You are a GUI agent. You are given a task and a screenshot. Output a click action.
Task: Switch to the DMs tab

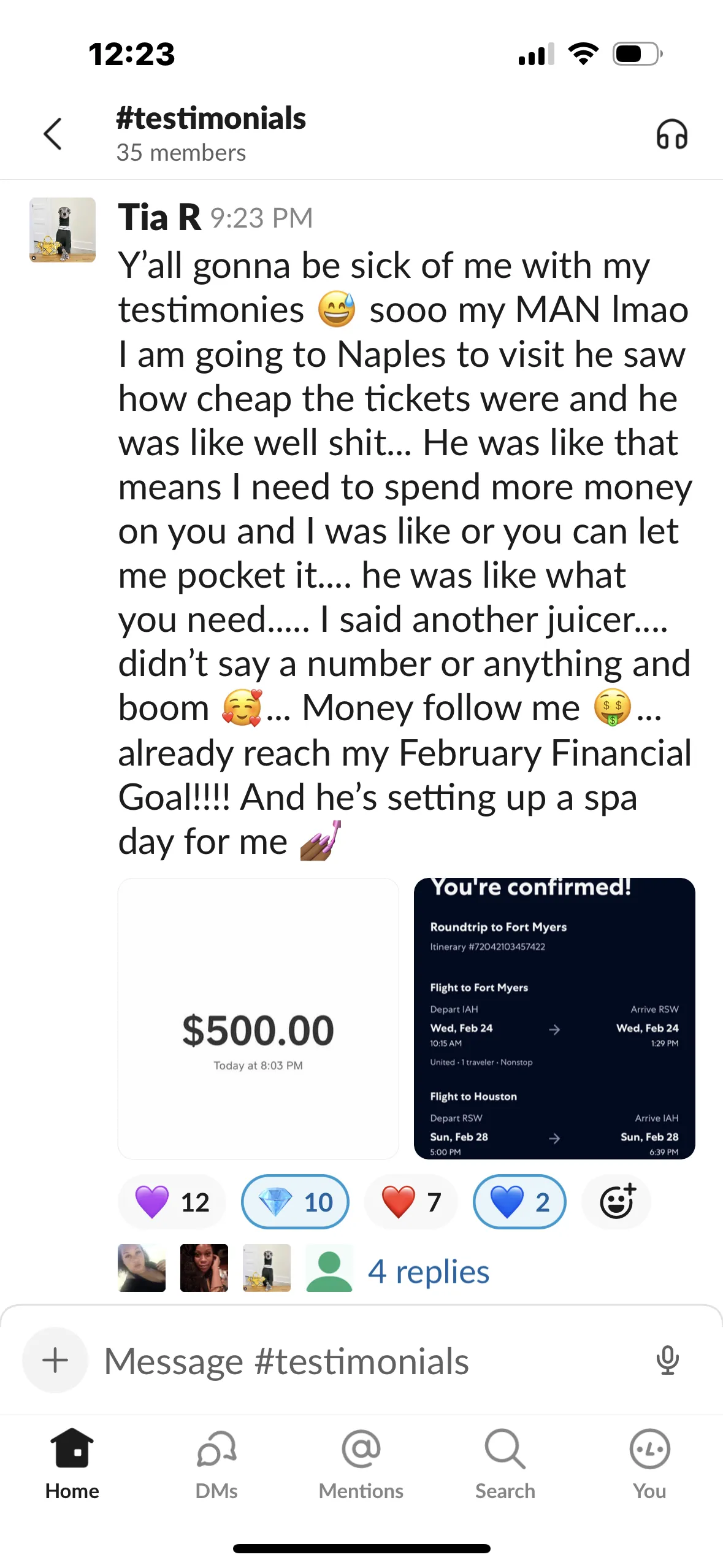(216, 1464)
